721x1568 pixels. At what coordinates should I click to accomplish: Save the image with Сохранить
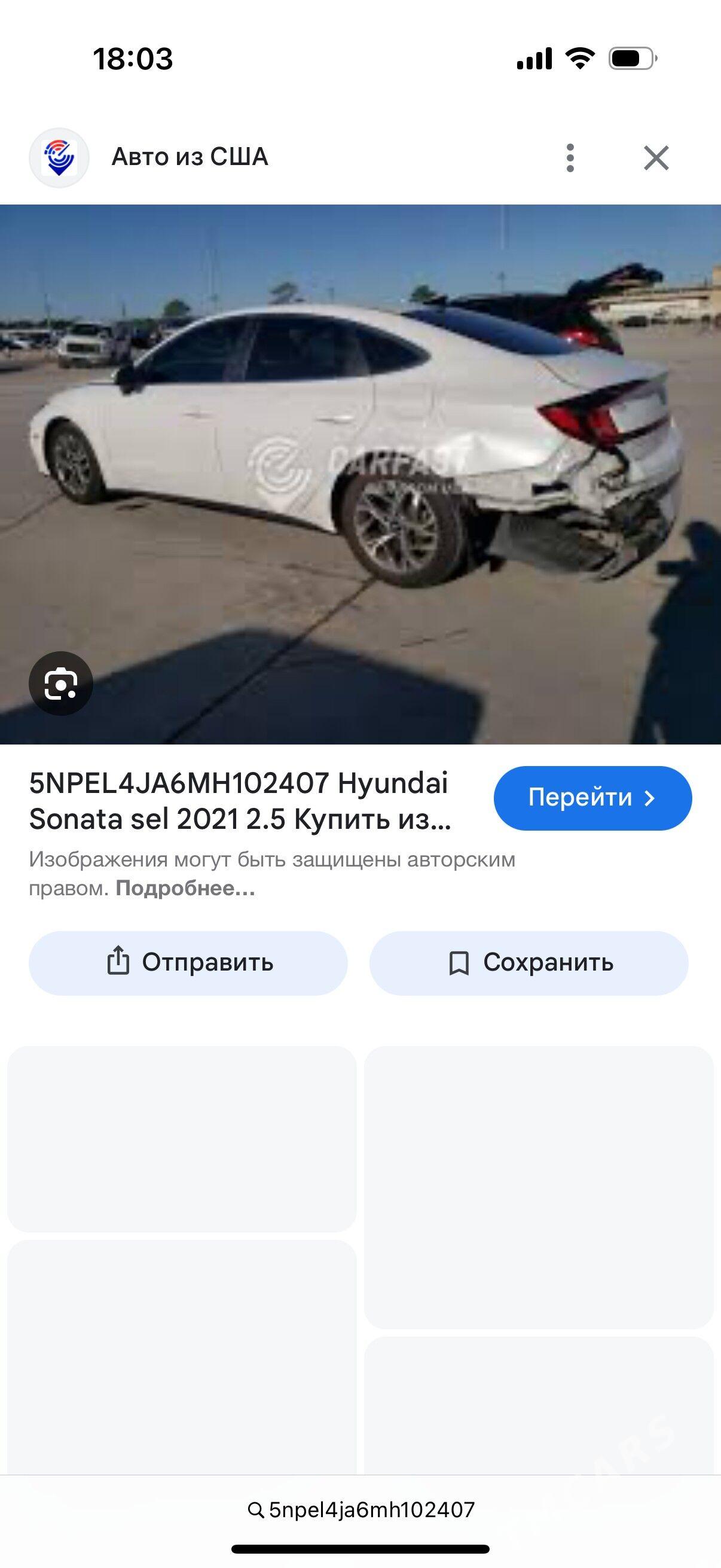pos(528,962)
